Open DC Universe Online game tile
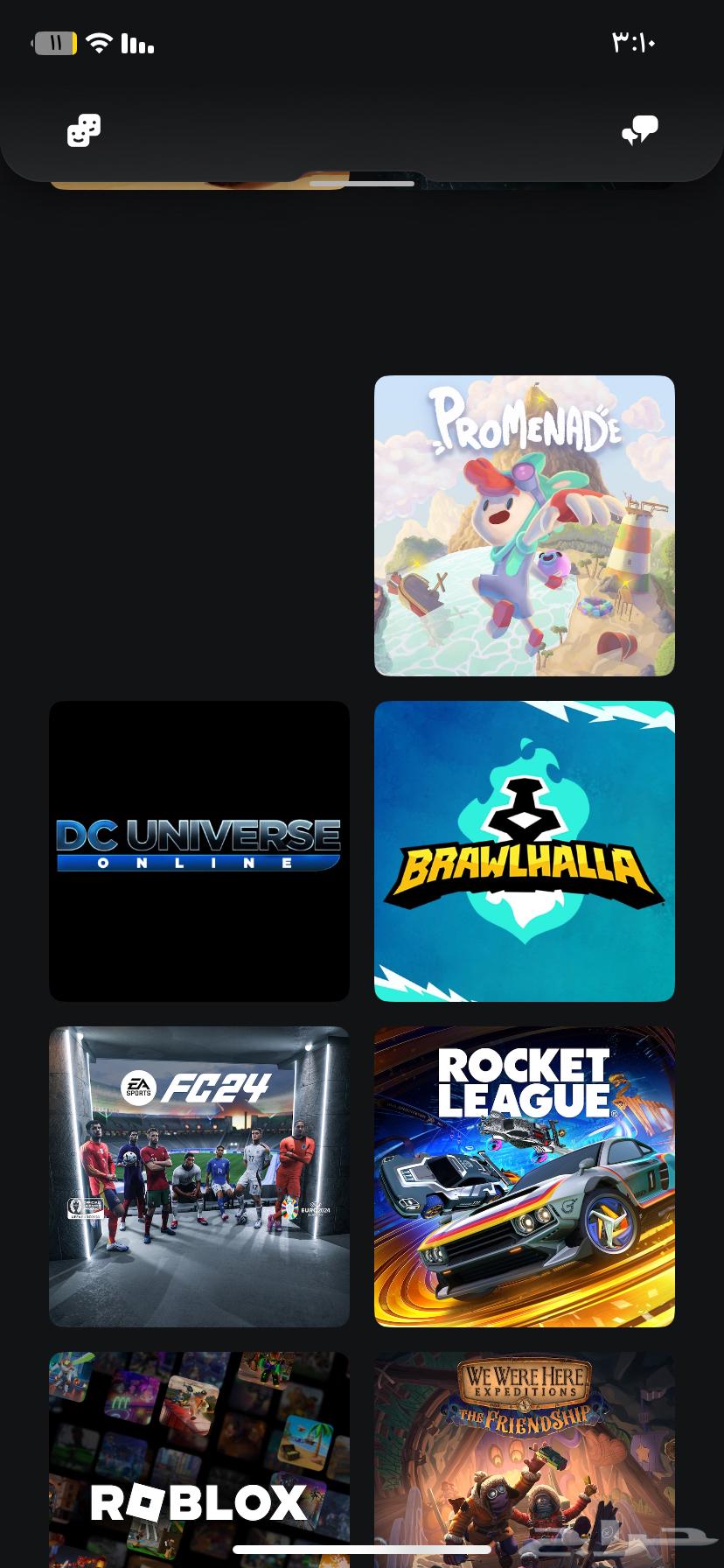Screen dimensions: 724x1568 [199, 850]
